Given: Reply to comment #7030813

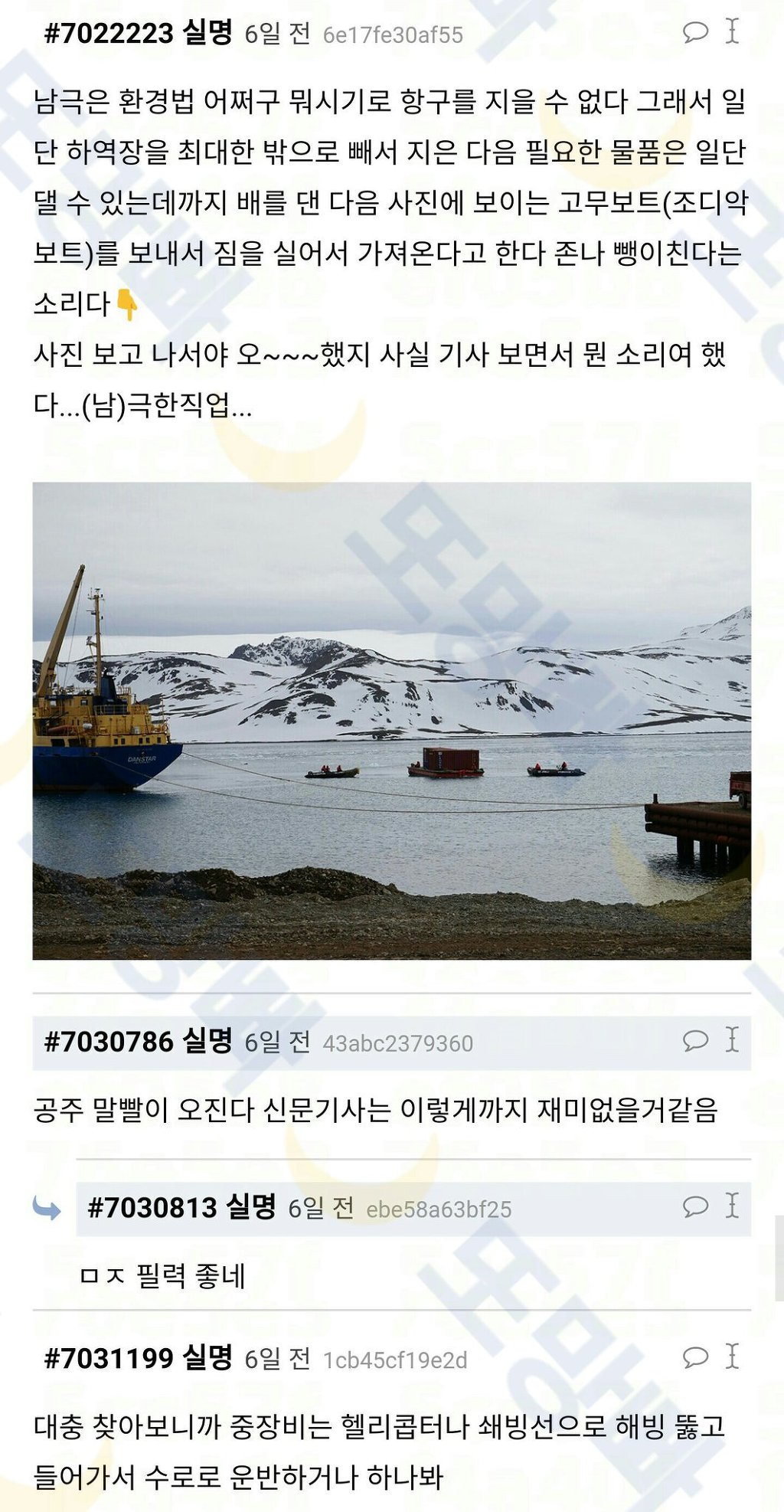Looking at the screenshot, I should click(695, 1206).
